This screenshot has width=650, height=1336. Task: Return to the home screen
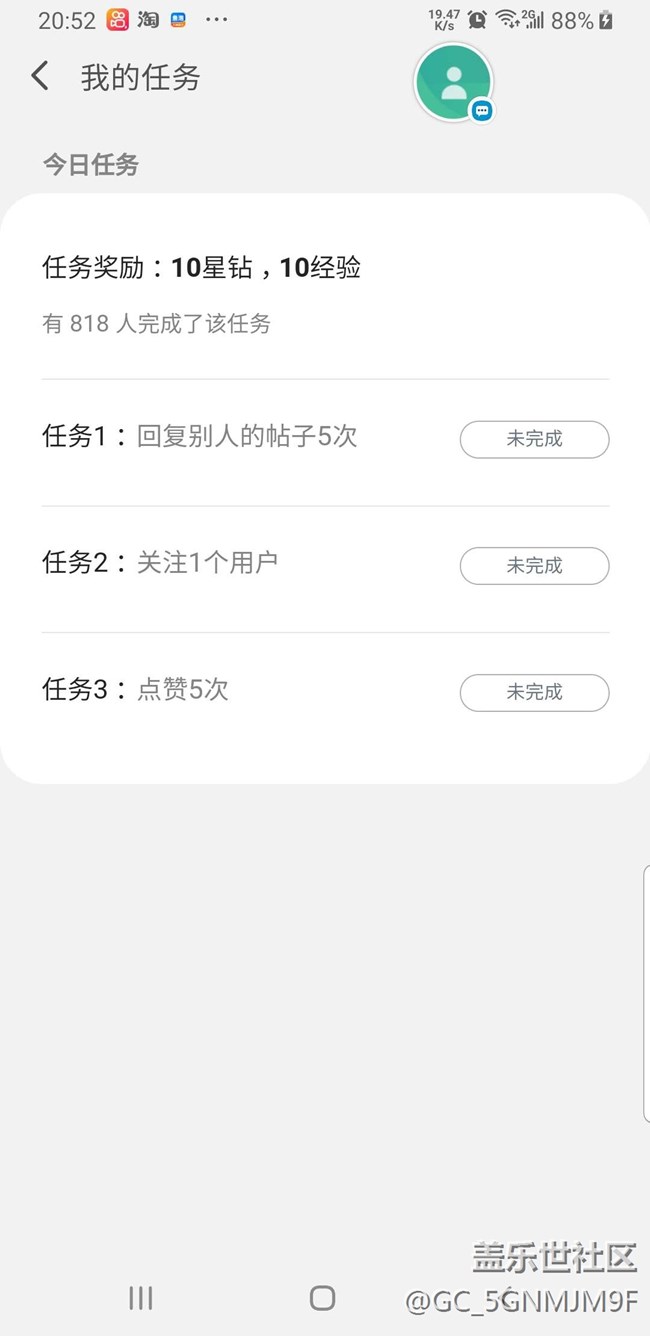click(322, 1298)
